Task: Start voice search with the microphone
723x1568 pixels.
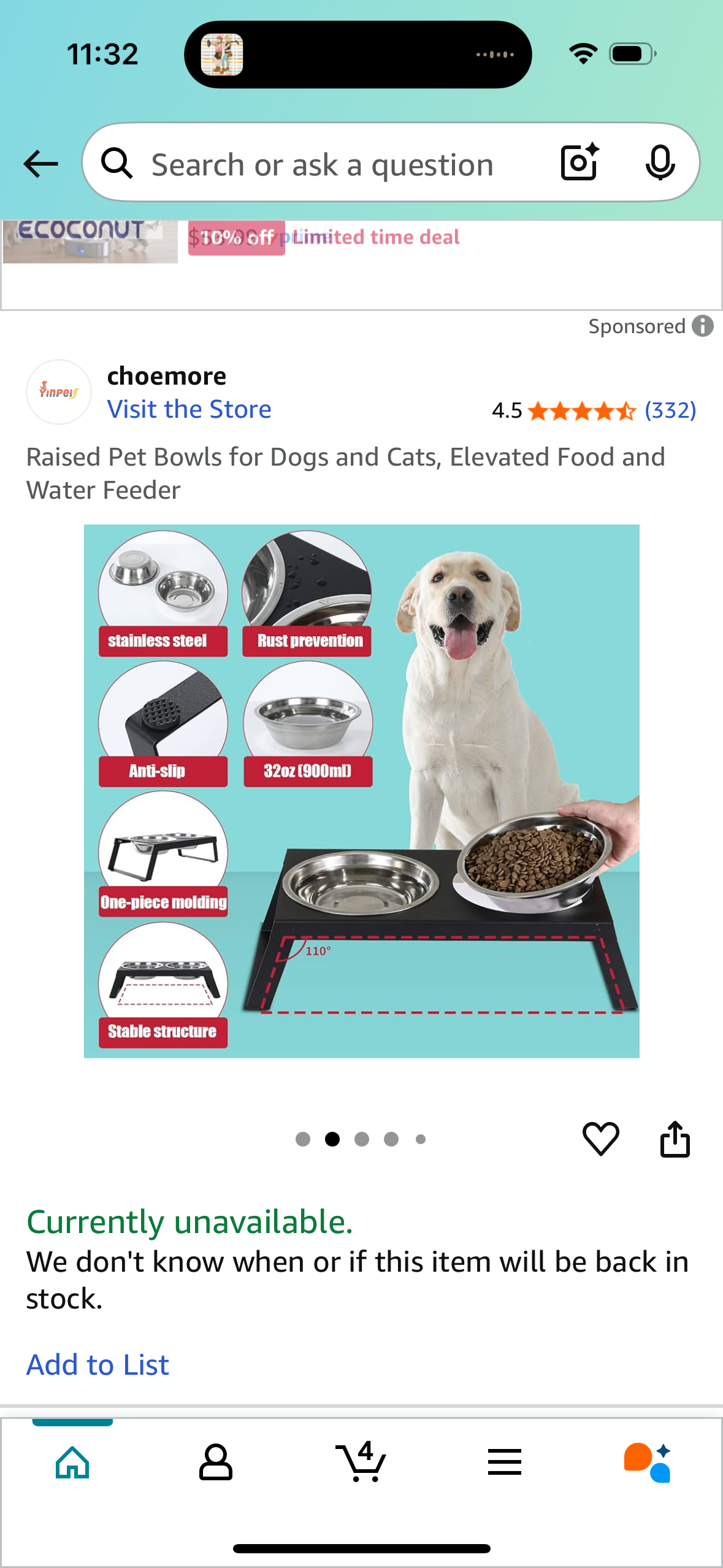Action: pos(660,163)
